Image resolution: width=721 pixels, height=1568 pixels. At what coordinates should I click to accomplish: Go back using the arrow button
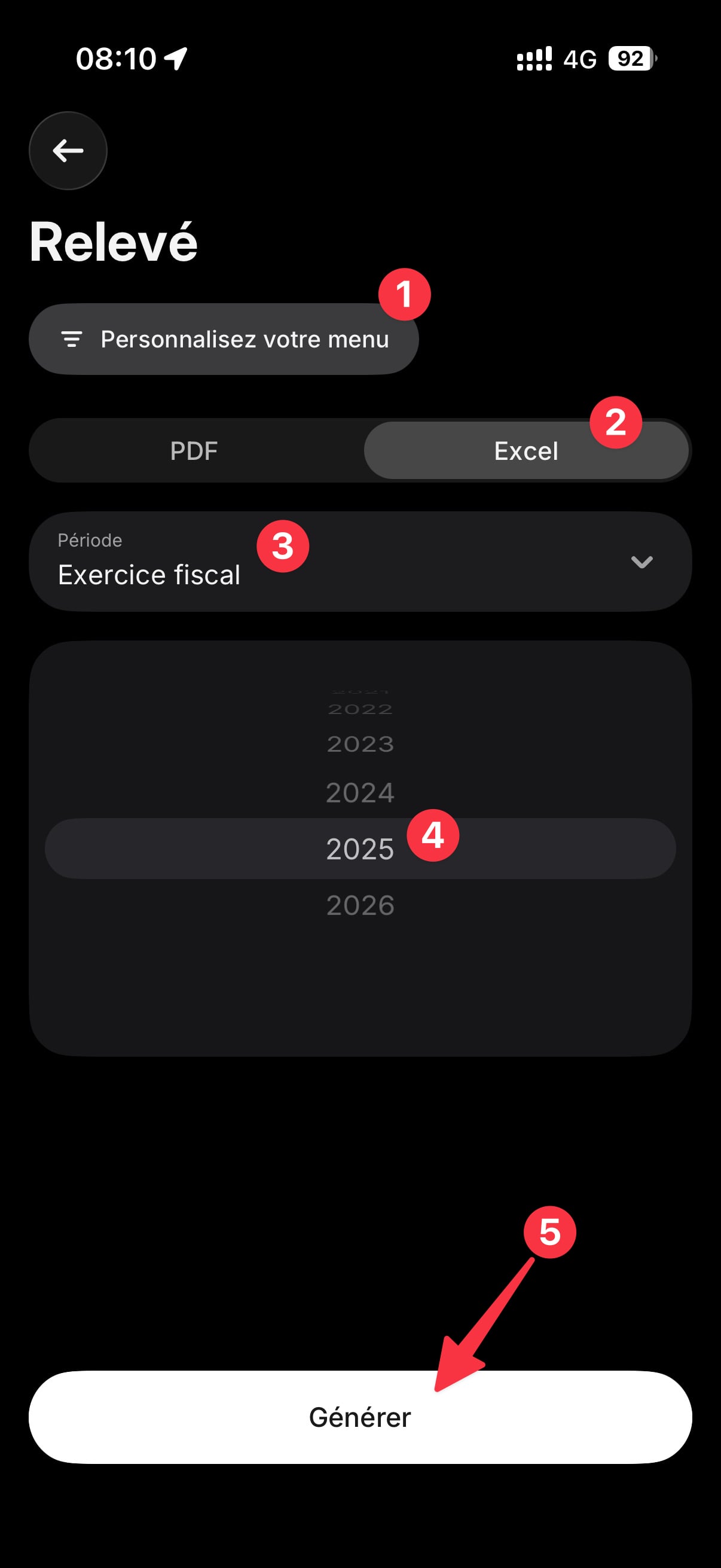pos(68,150)
